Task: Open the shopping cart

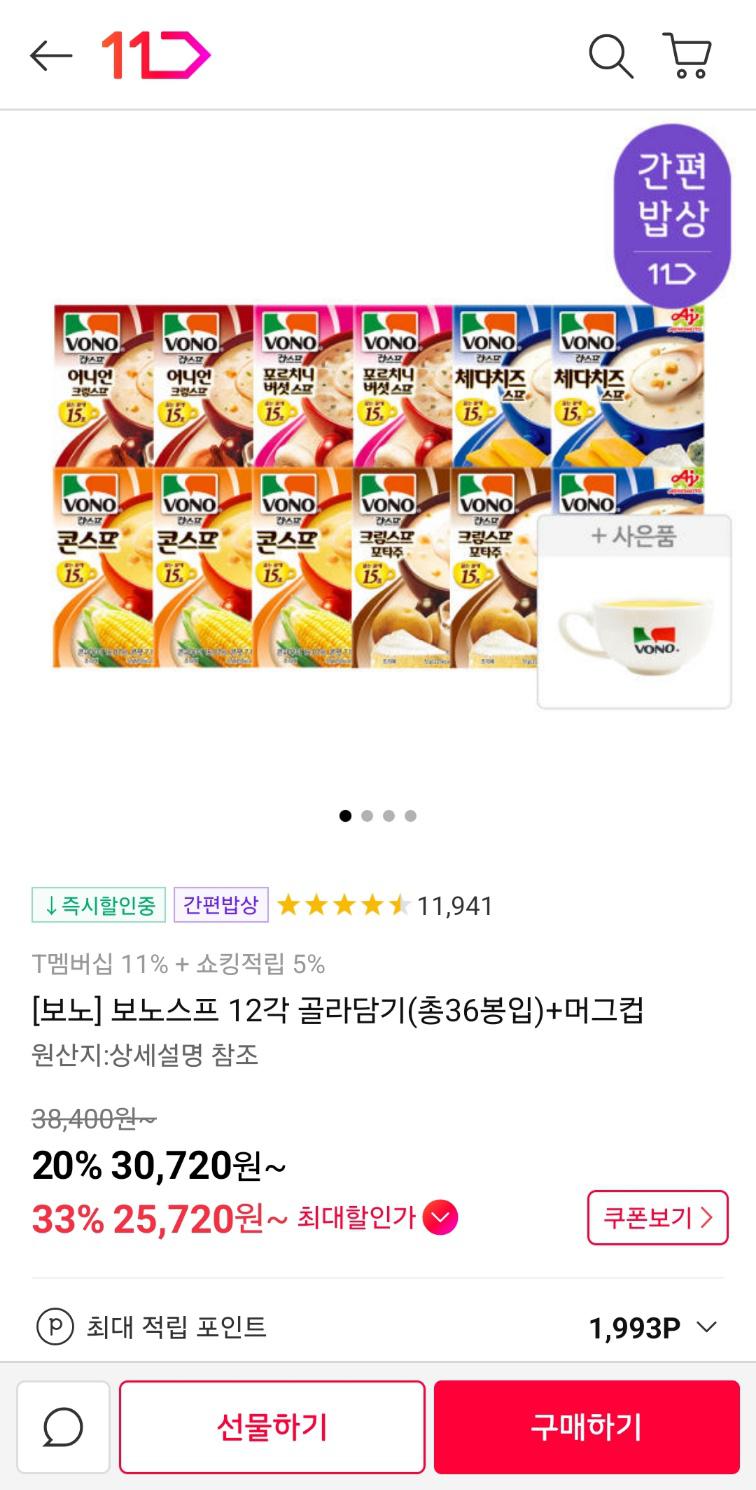Action: 687,56
